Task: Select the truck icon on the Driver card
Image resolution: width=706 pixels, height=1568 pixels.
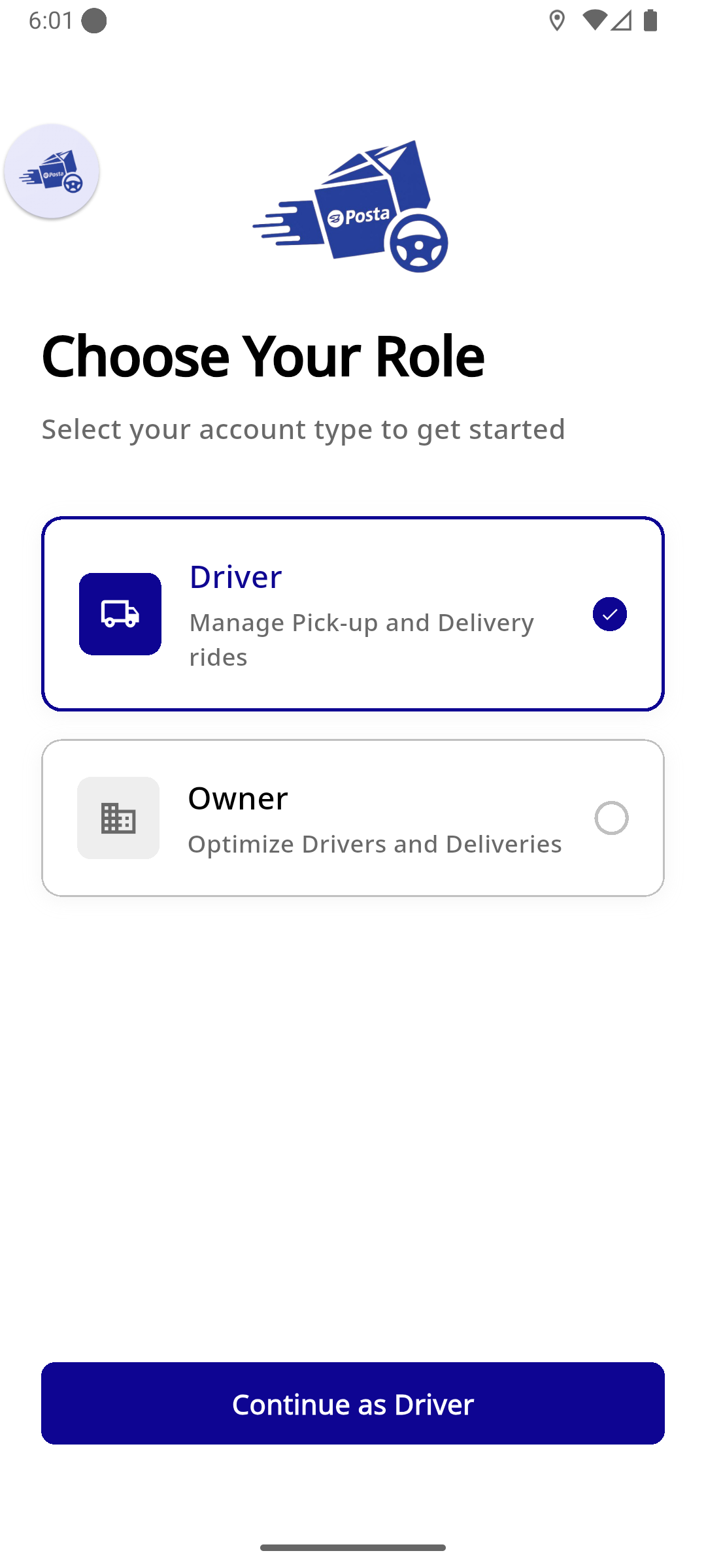Action: (120, 613)
